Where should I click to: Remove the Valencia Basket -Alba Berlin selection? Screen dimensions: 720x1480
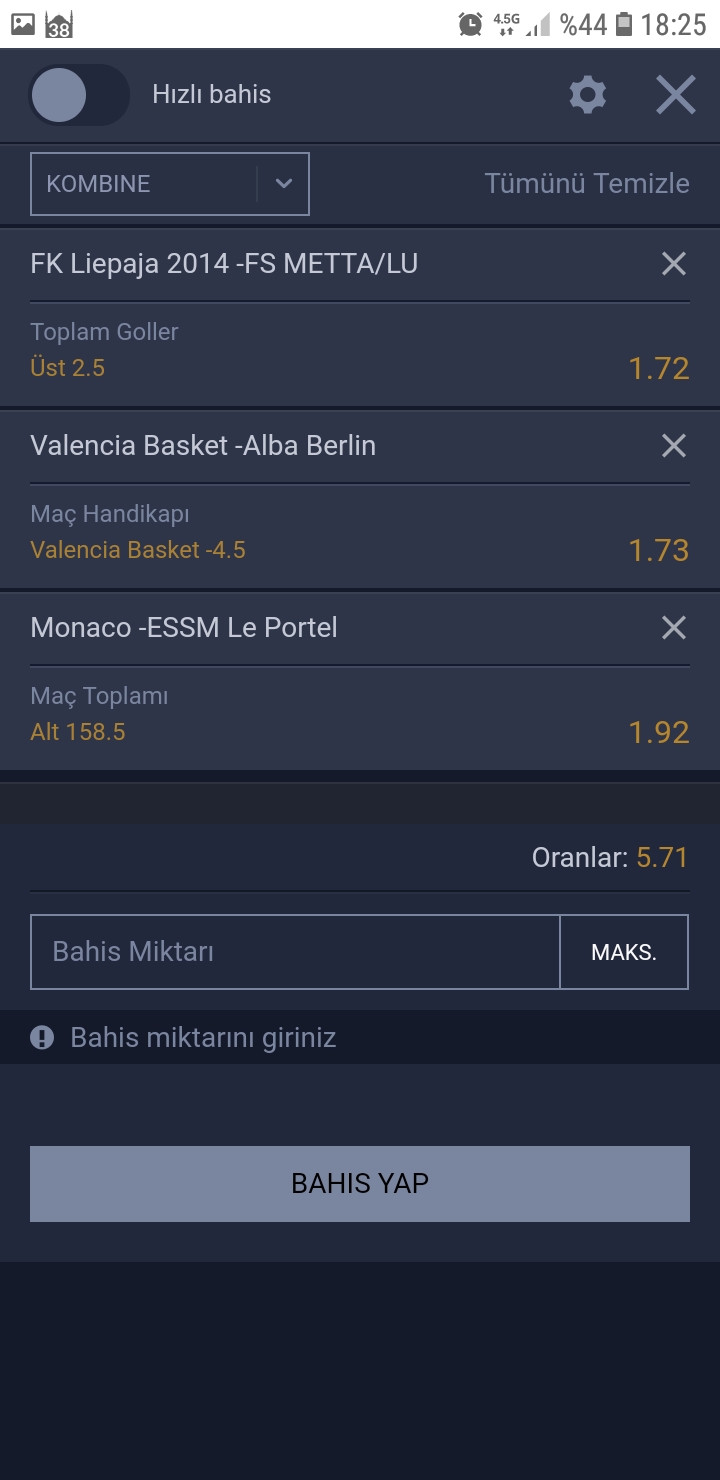[x=674, y=446]
